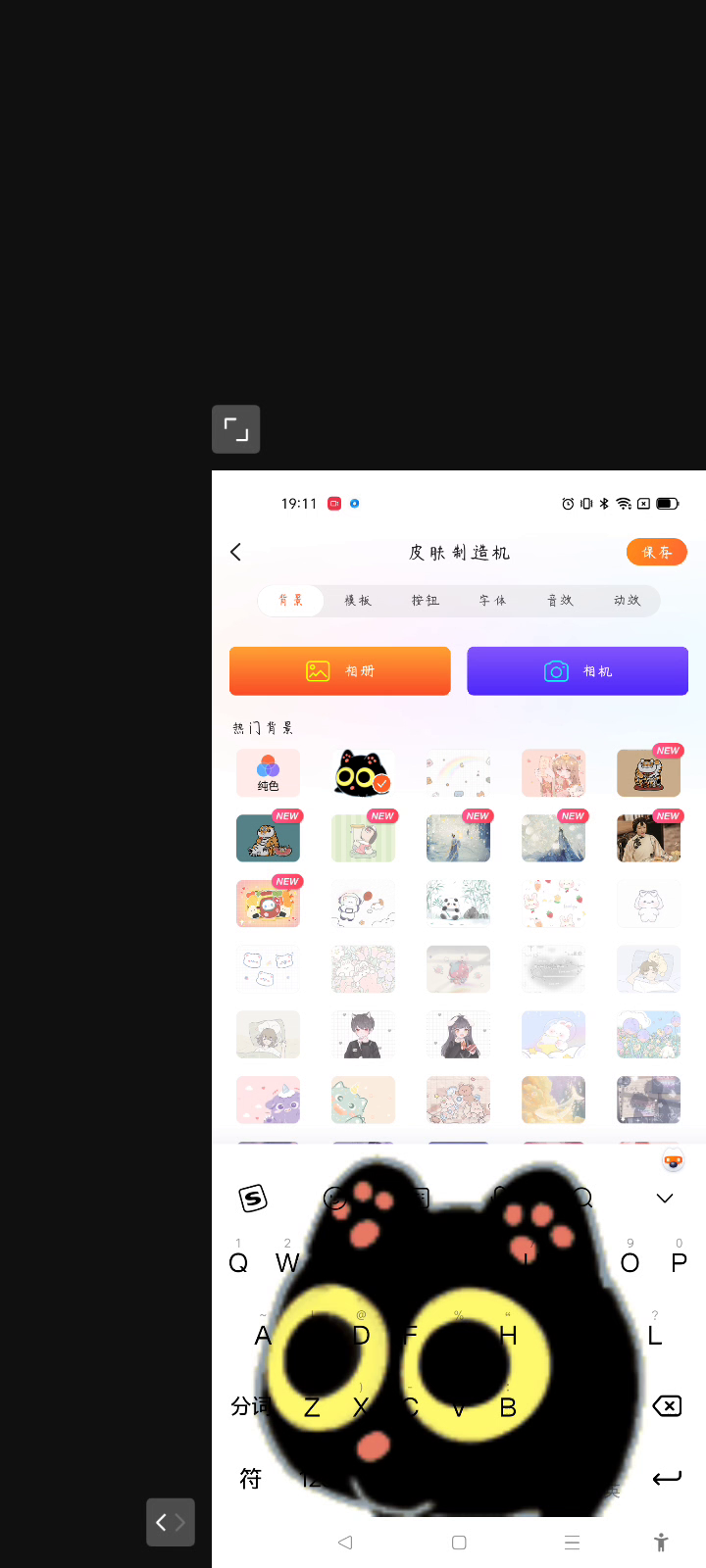Choose background from 相册
Viewport: 706px width, 1568px height.
(x=340, y=671)
